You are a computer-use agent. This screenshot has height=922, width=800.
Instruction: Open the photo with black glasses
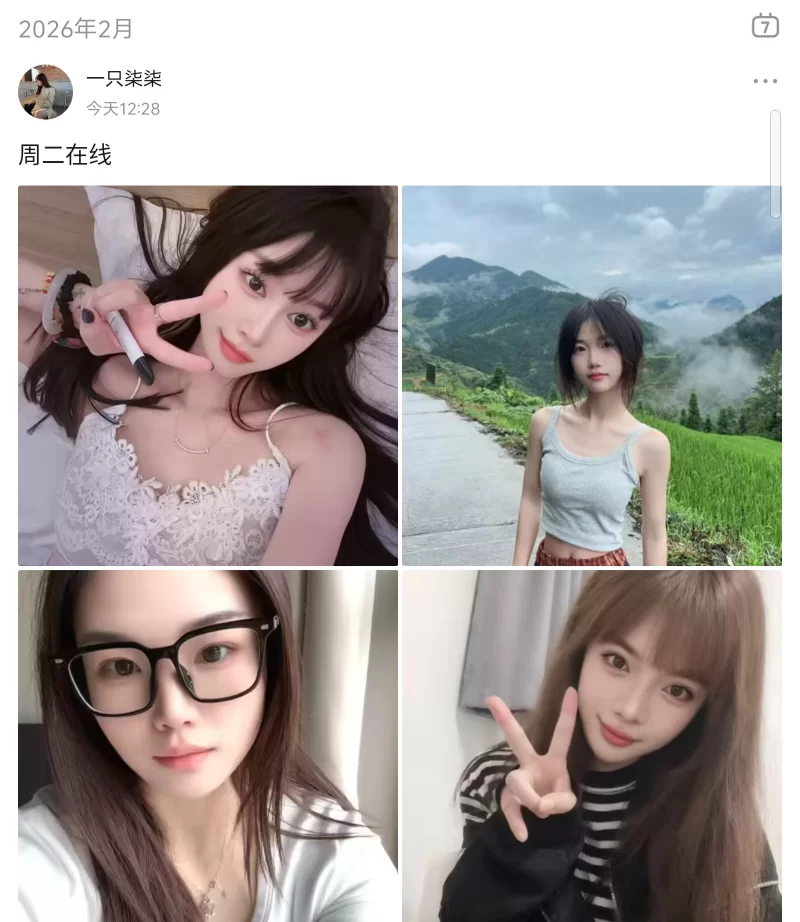coord(208,745)
